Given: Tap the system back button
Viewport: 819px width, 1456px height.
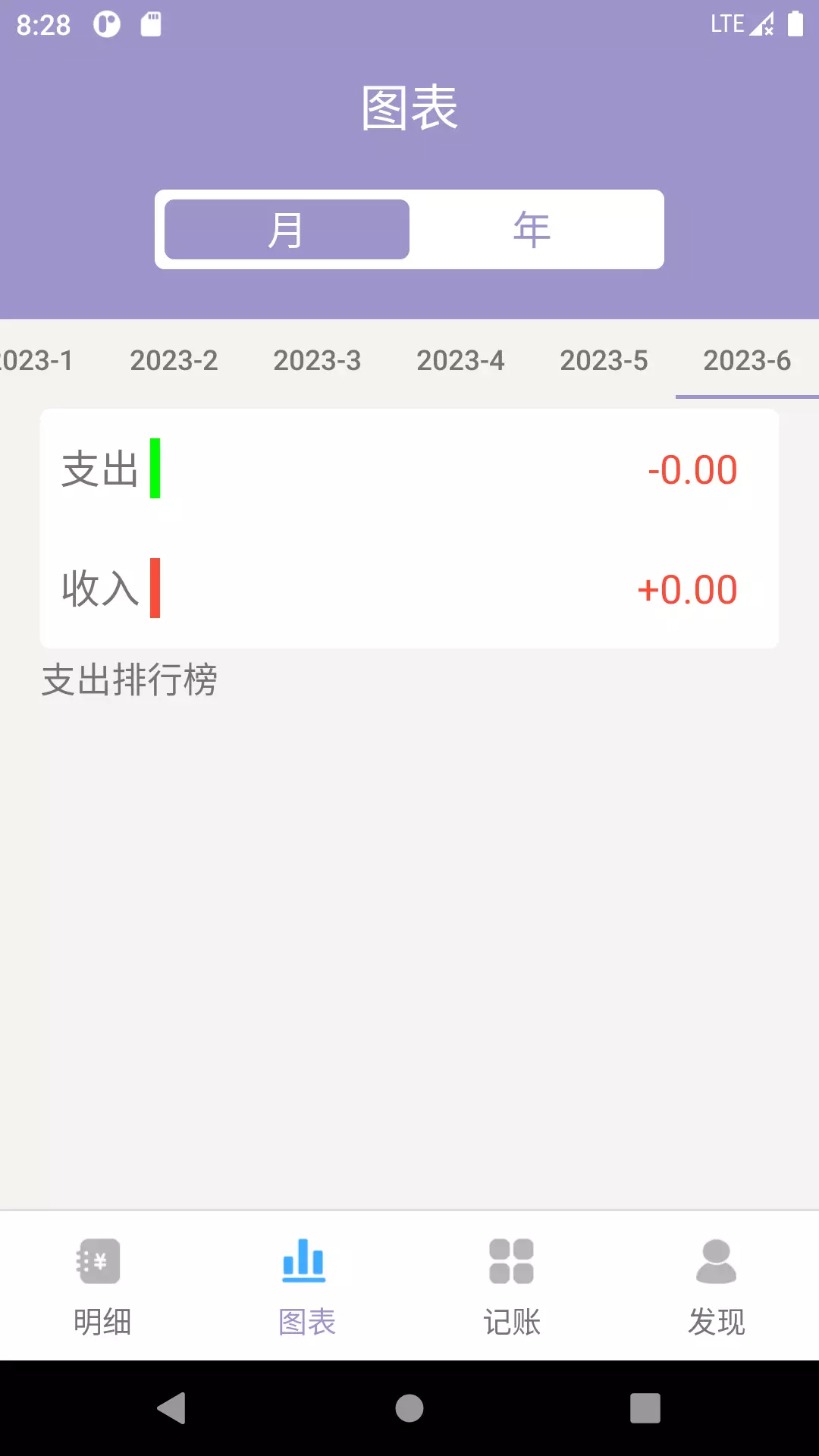Looking at the screenshot, I should tap(172, 1408).
